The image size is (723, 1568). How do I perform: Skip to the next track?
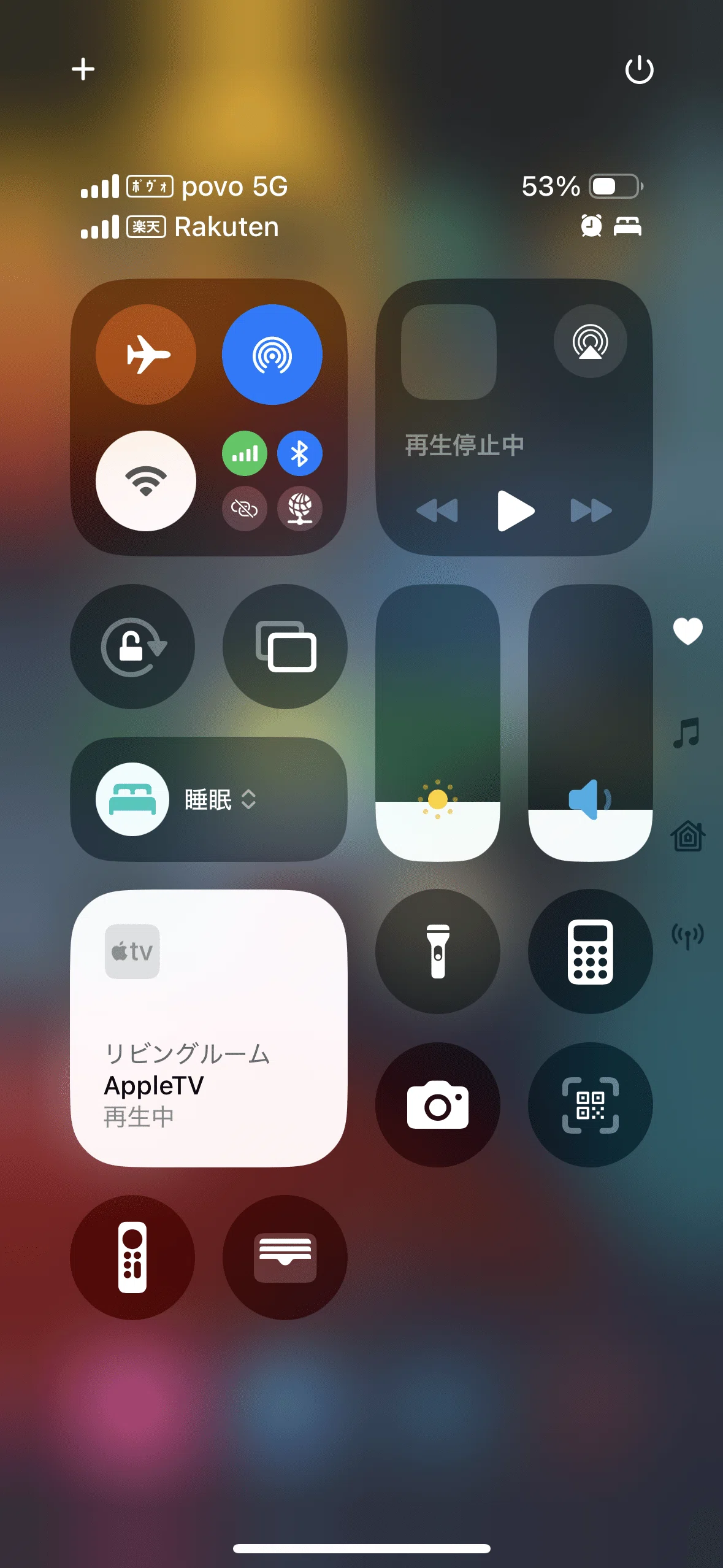[x=591, y=510]
